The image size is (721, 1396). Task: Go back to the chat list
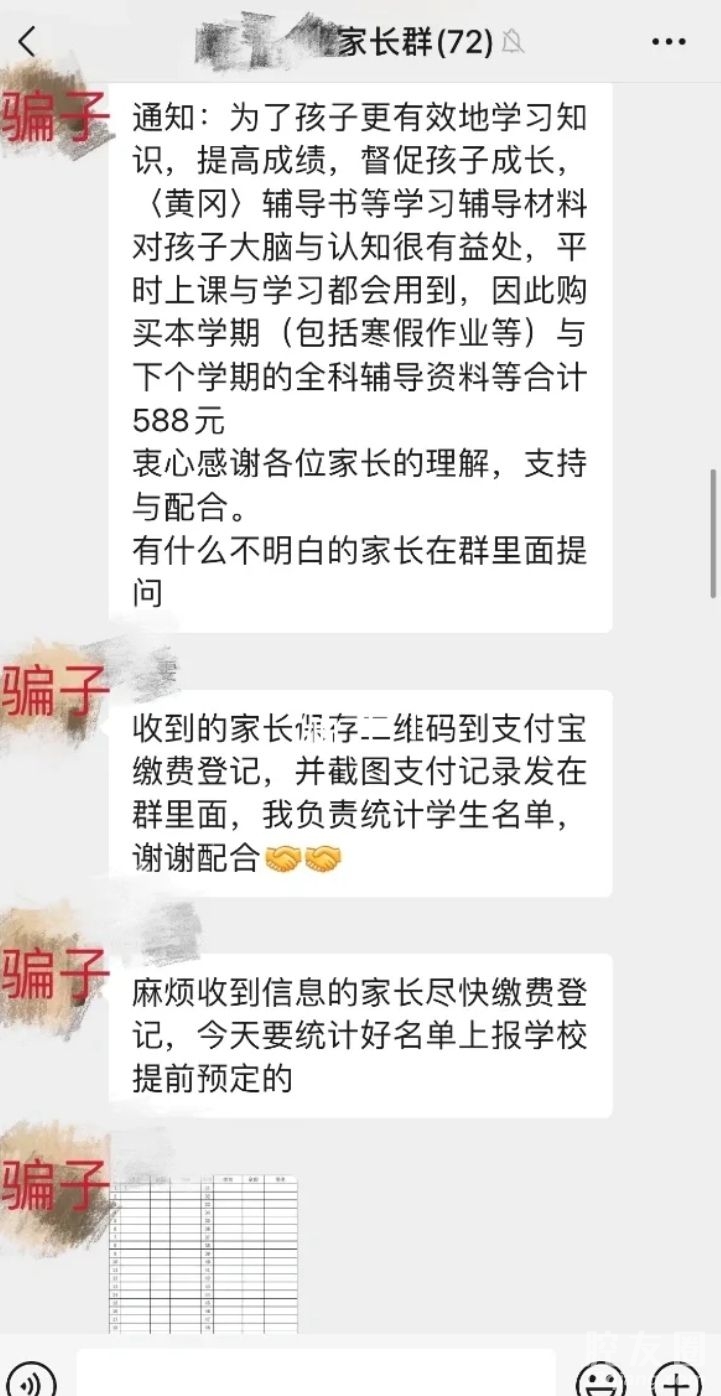point(28,41)
